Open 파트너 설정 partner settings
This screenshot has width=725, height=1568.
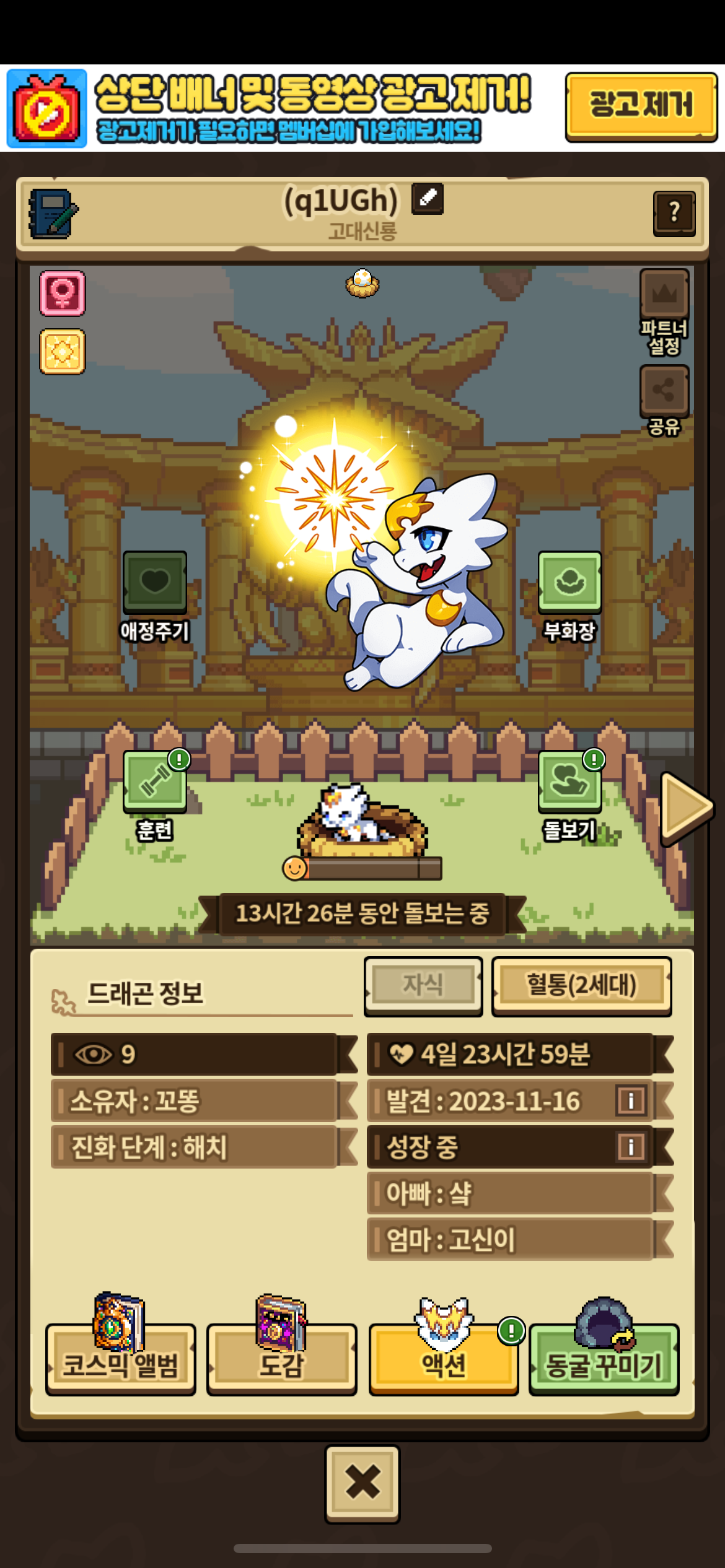[x=664, y=311]
